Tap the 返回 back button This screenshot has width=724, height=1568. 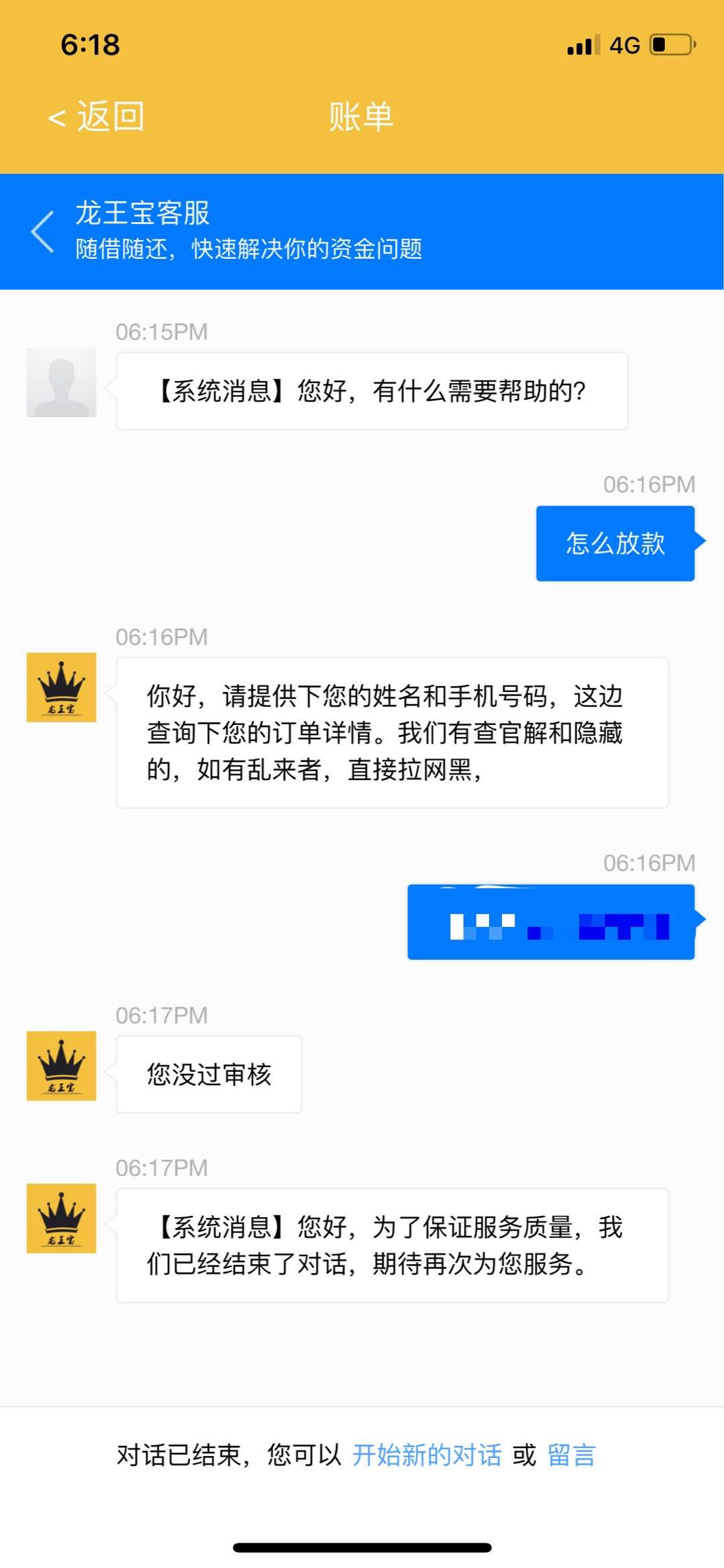(x=96, y=117)
